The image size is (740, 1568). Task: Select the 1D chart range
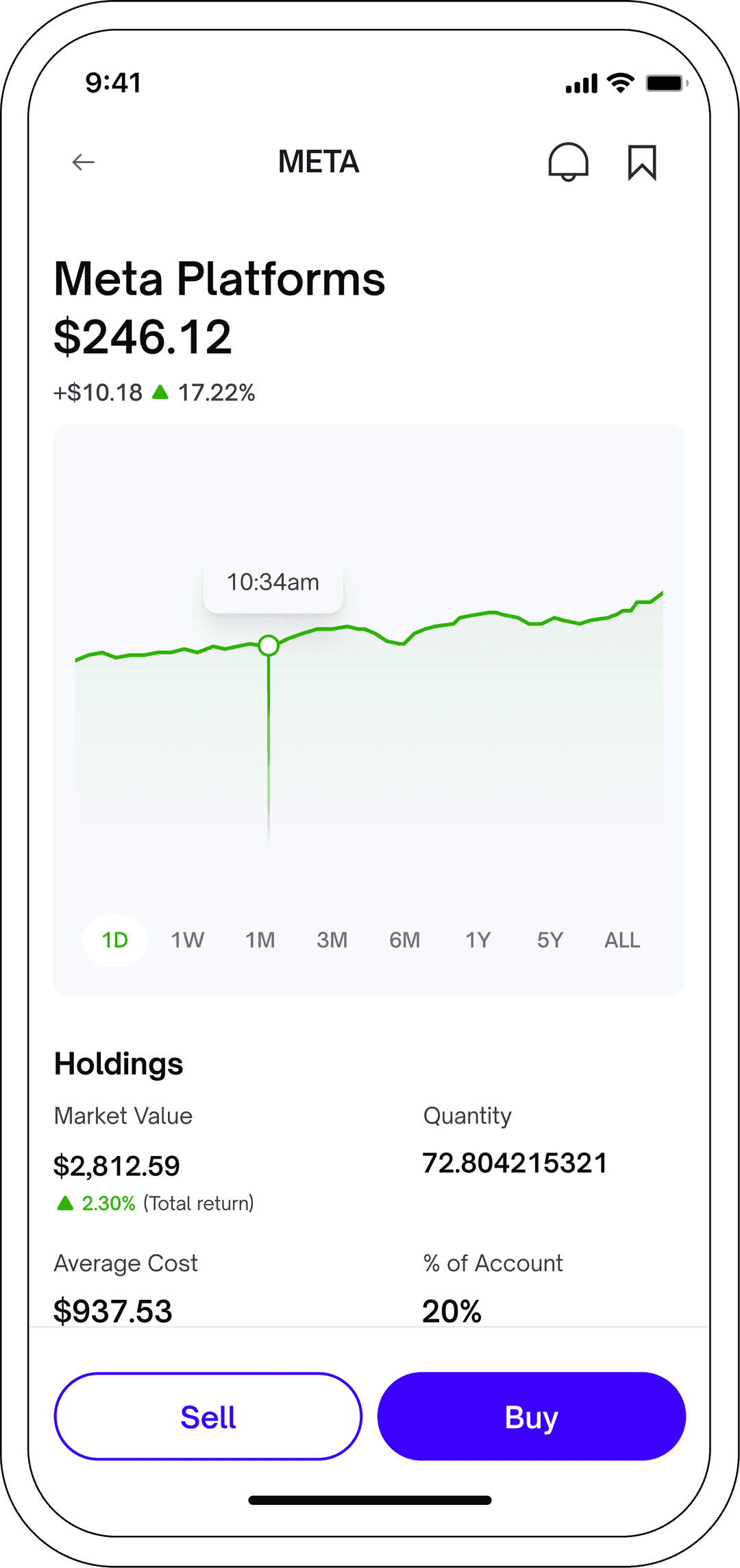(x=114, y=941)
